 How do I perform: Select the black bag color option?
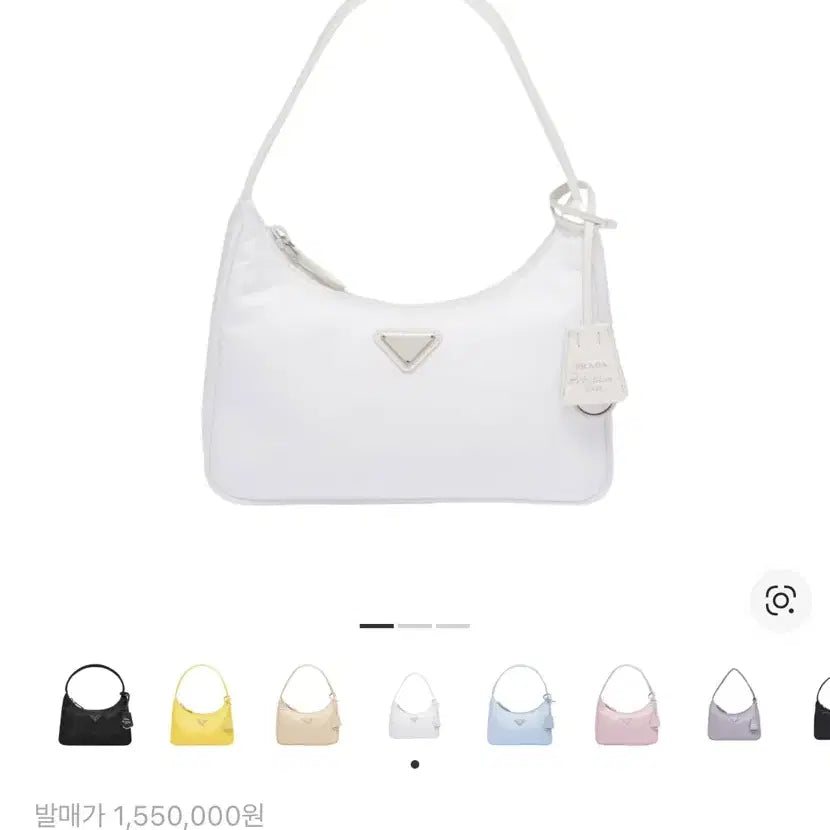(x=98, y=703)
